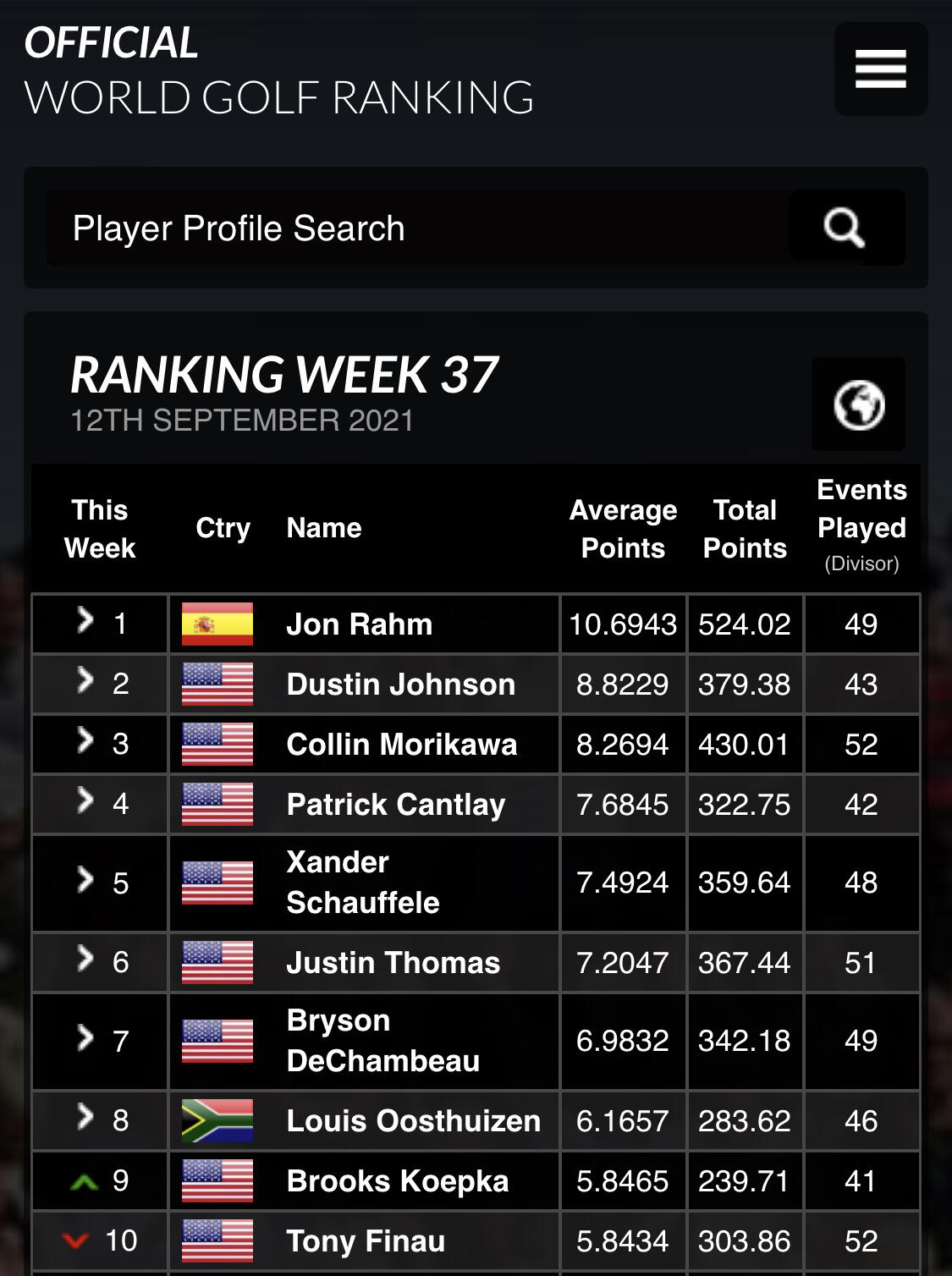Open Brooks Koepka's player profile
This screenshot has height=1276, width=952.
coord(397,1181)
